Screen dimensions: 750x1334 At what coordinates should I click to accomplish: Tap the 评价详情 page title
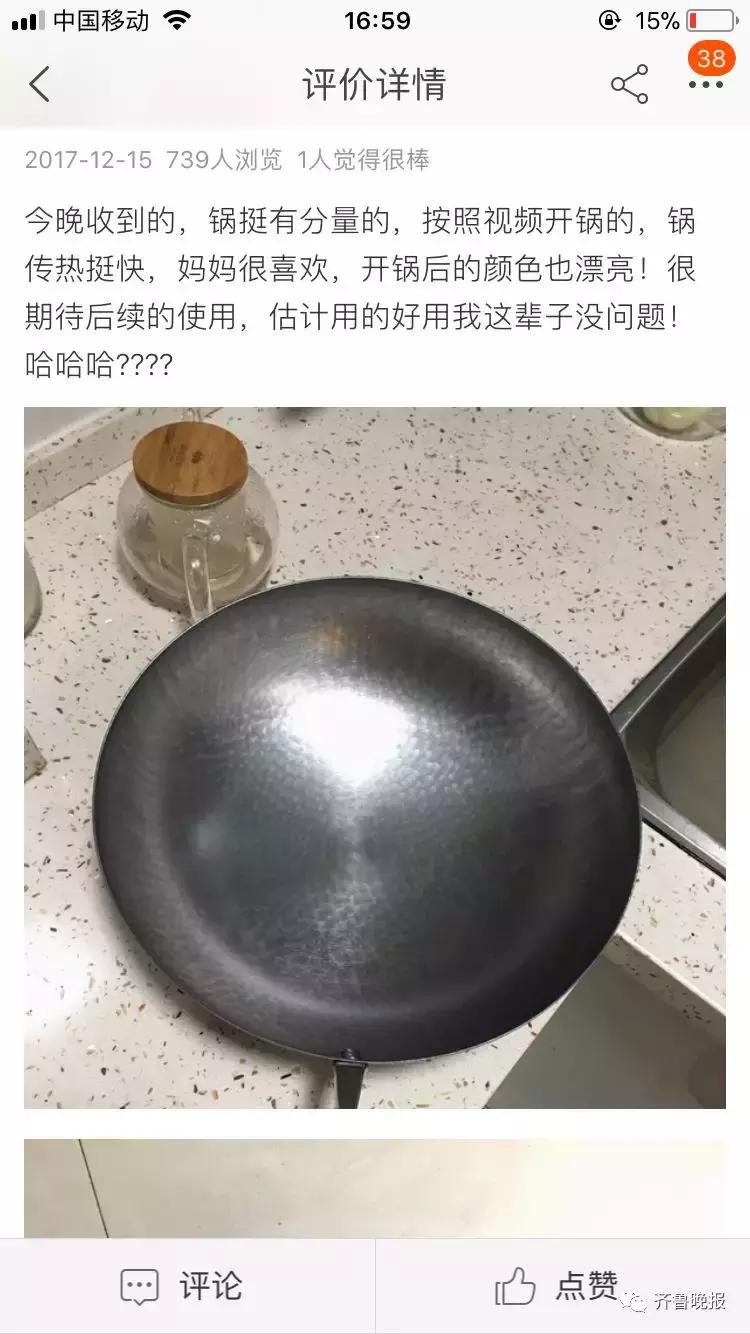click(x=375, y=85)
